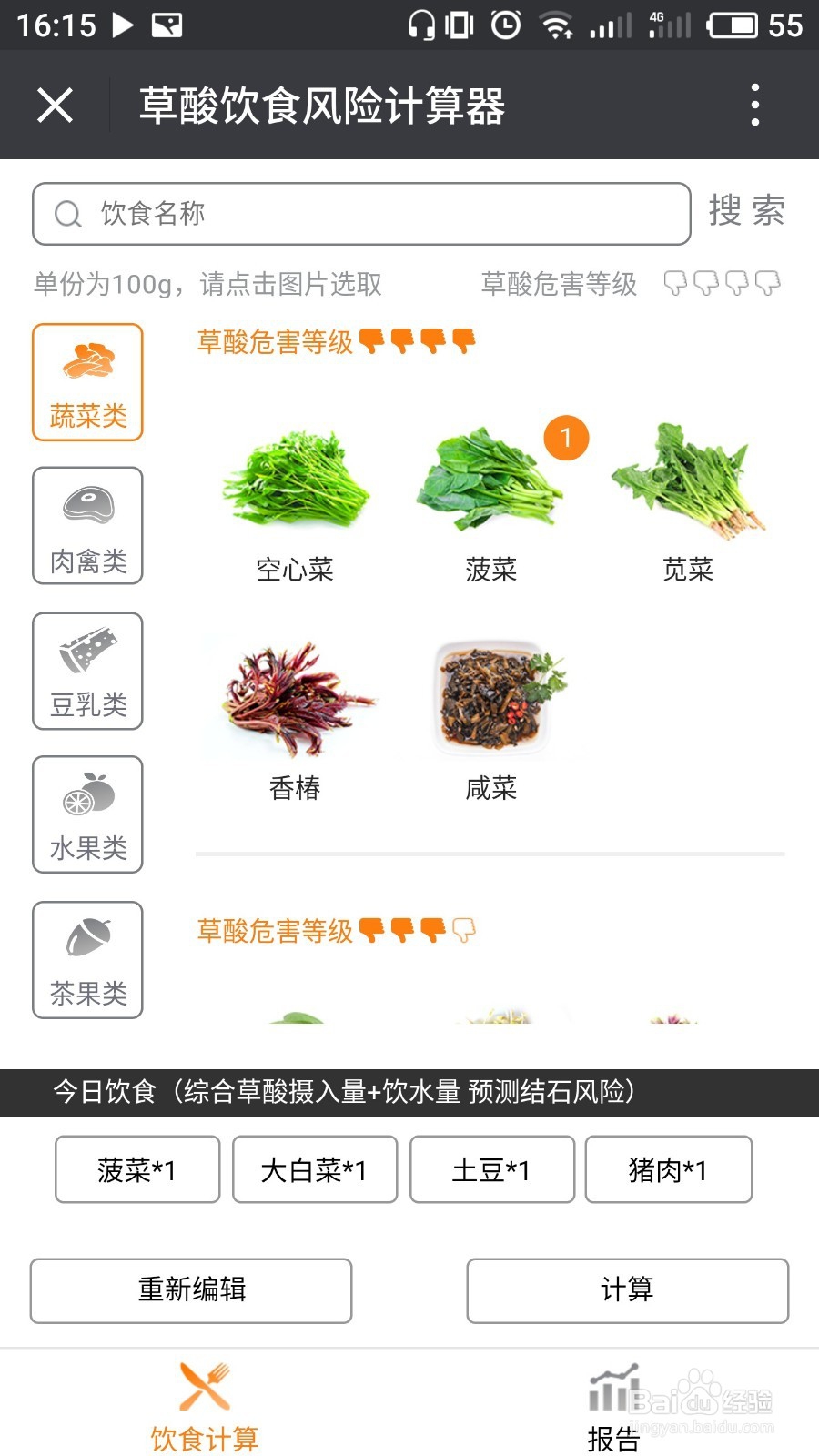Open the 肉禽类 meat category
Viewport: 819px width, 1456px height.
tap(86, 523)
